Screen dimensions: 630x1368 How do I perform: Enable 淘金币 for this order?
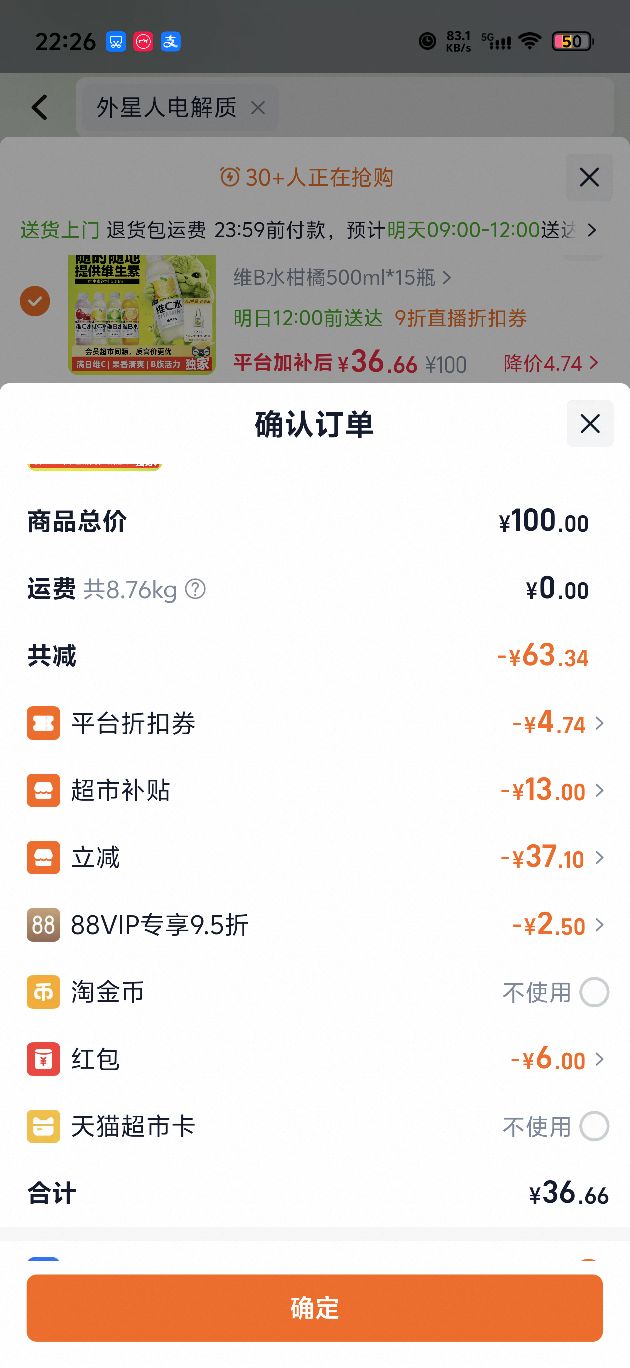[594, 992]
